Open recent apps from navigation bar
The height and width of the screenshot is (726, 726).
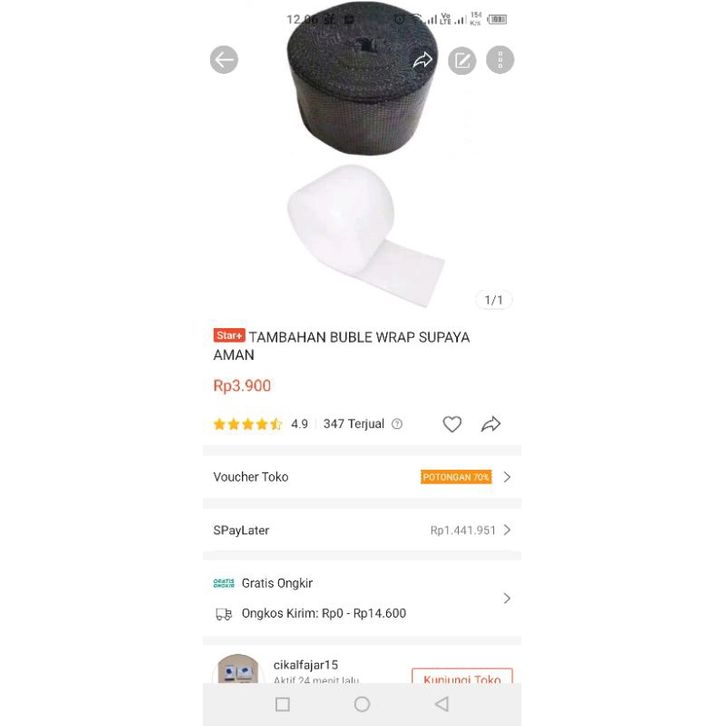pyautogui.click(x=282, y=704)
